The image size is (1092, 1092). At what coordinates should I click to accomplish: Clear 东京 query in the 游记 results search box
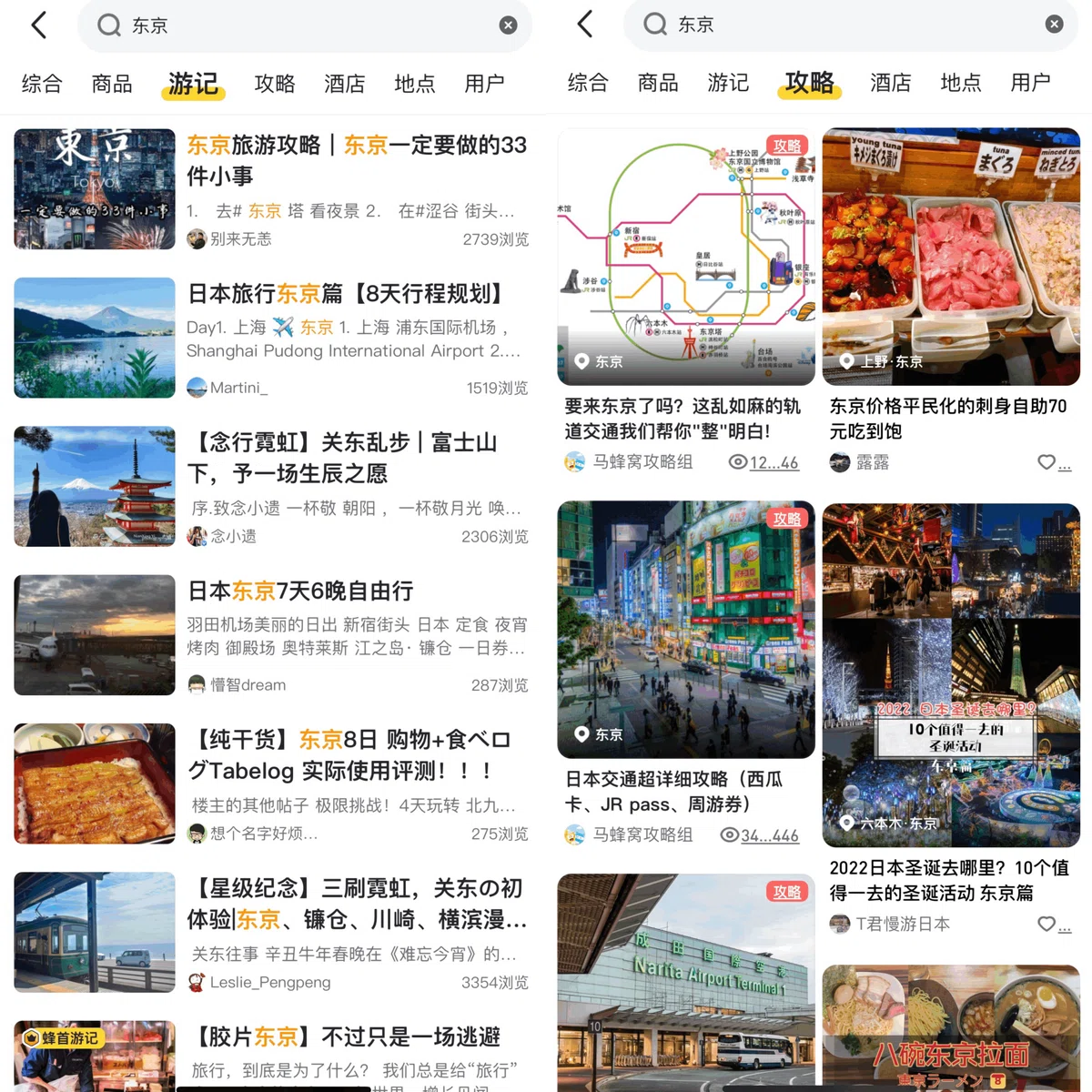[x=509, y=25]
